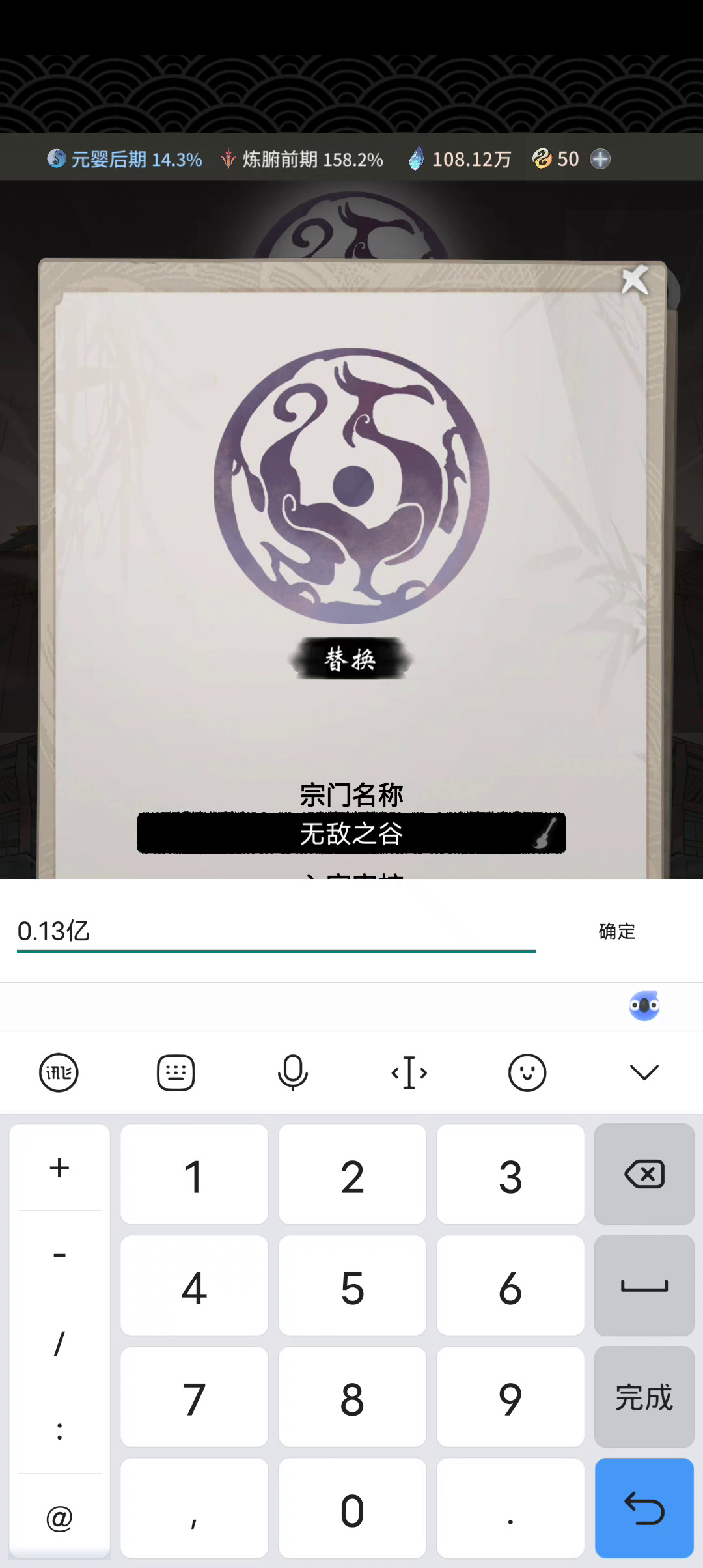Open the iFlytek input method menu
The width and height of the screenshot is (703, 1568).
(x=59, y=1072)
